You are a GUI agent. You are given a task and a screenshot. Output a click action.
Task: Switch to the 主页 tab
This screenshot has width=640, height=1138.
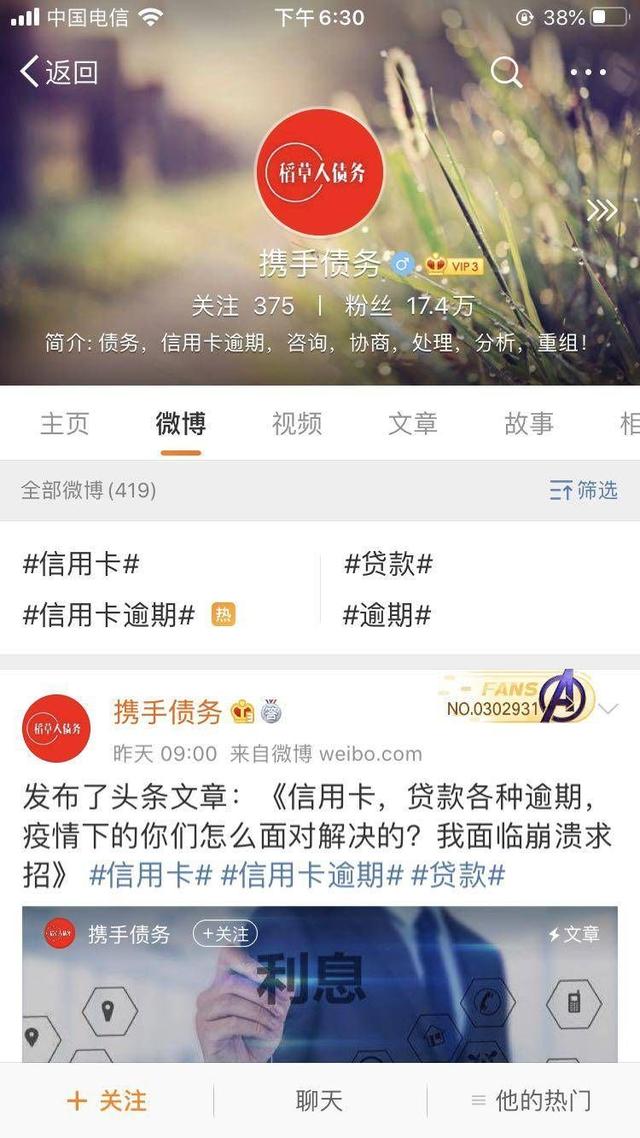click(64, 424)
